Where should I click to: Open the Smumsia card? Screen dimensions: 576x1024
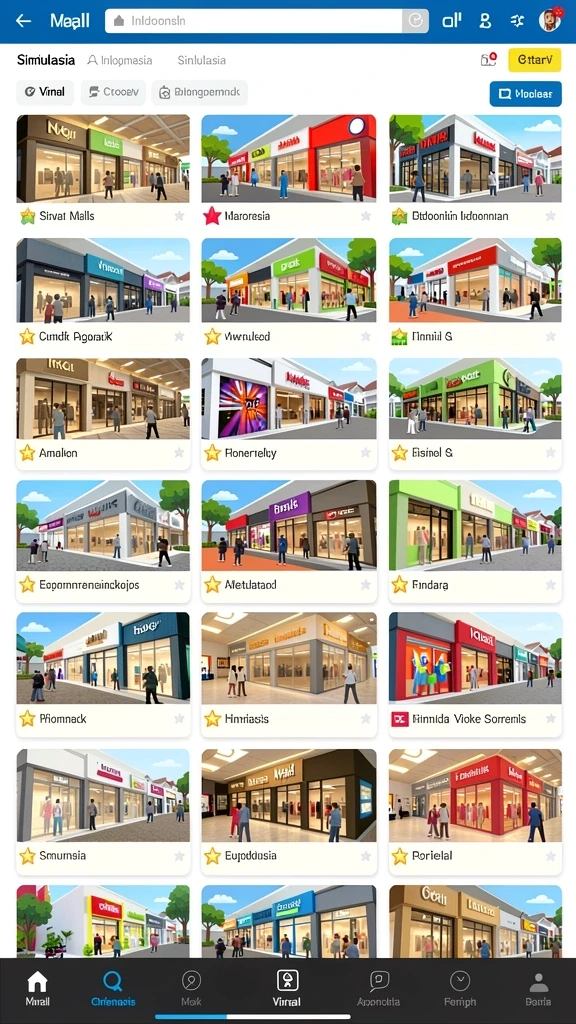(x=103, y=812)
